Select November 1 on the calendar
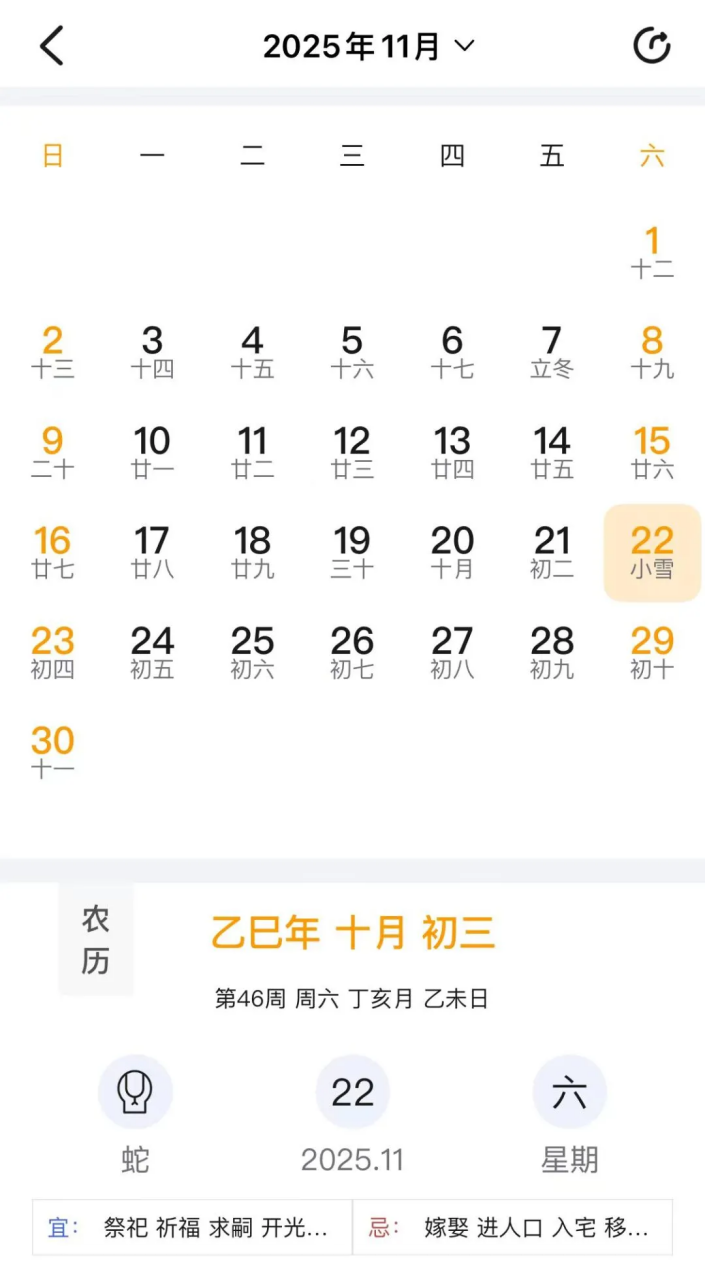This screenshot has height=1280, width=705. pos(652,252)
